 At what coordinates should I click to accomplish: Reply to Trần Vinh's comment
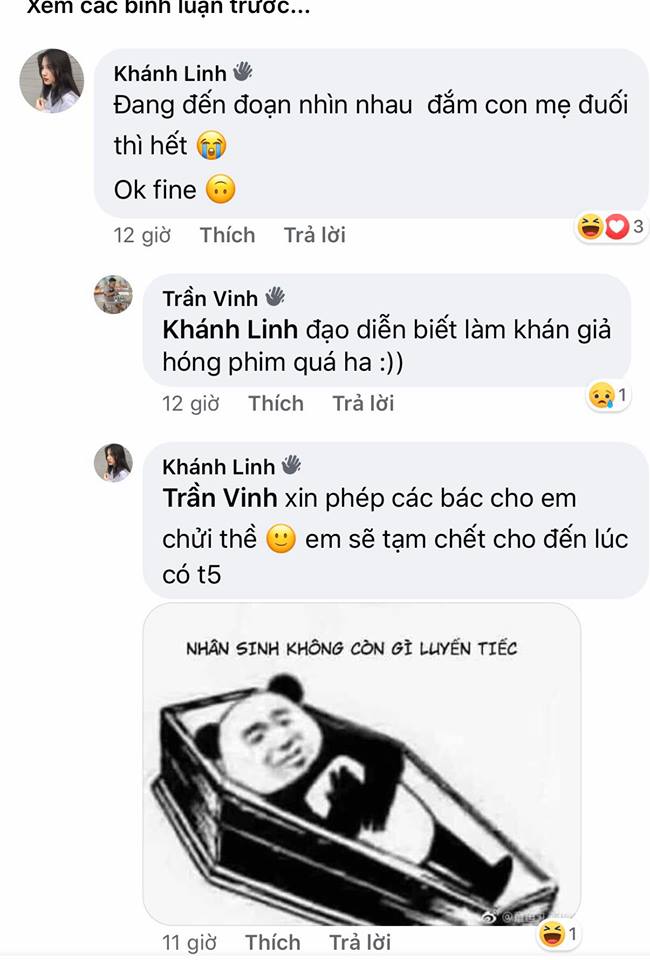tap(363, 403)
